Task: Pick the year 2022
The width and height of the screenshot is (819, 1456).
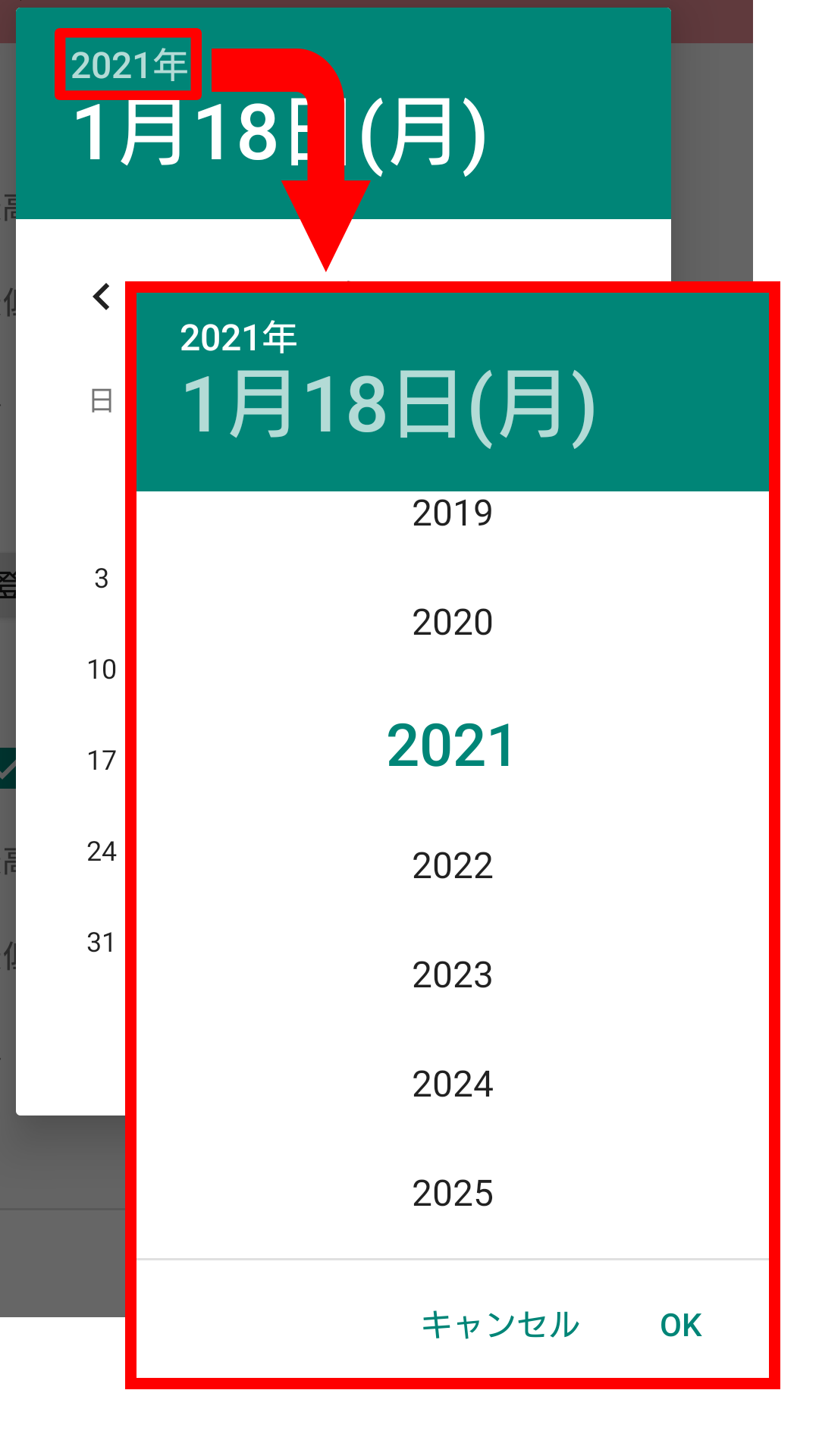Action: [x=453, y=866]
